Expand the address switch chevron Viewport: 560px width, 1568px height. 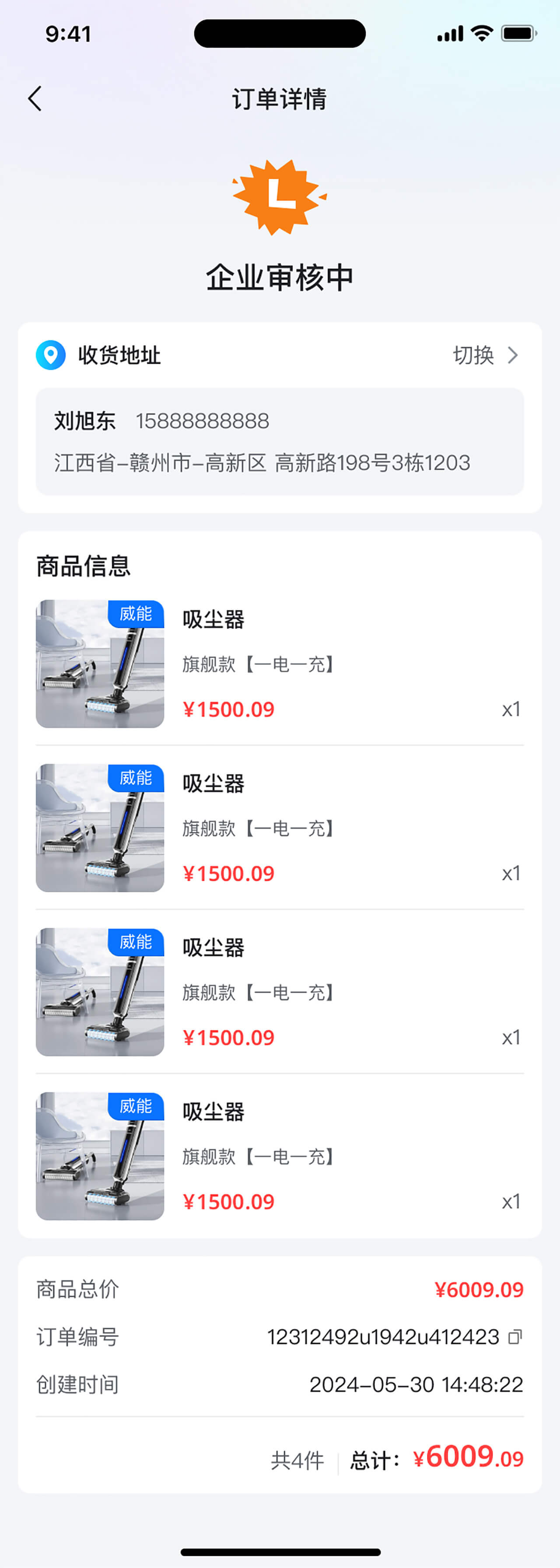[x=514, y=355]
